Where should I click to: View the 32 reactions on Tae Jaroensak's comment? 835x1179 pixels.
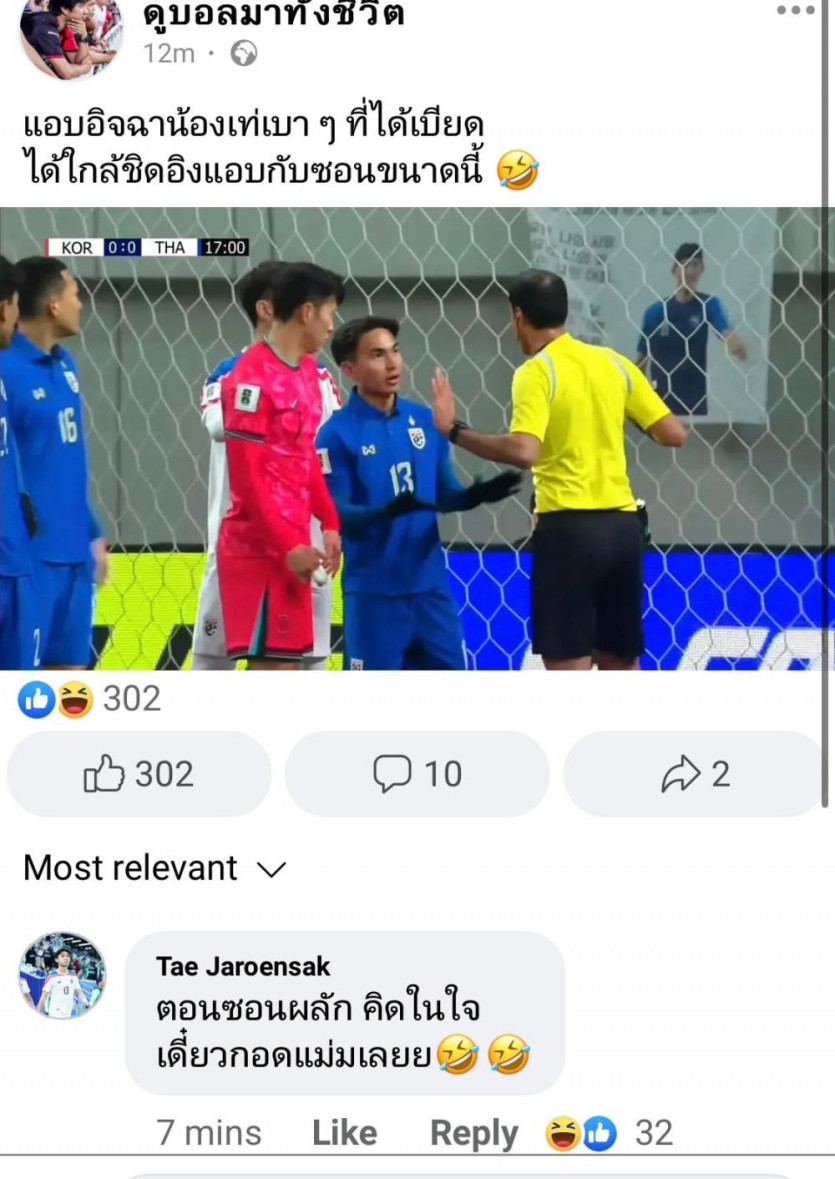point(610,1133)
